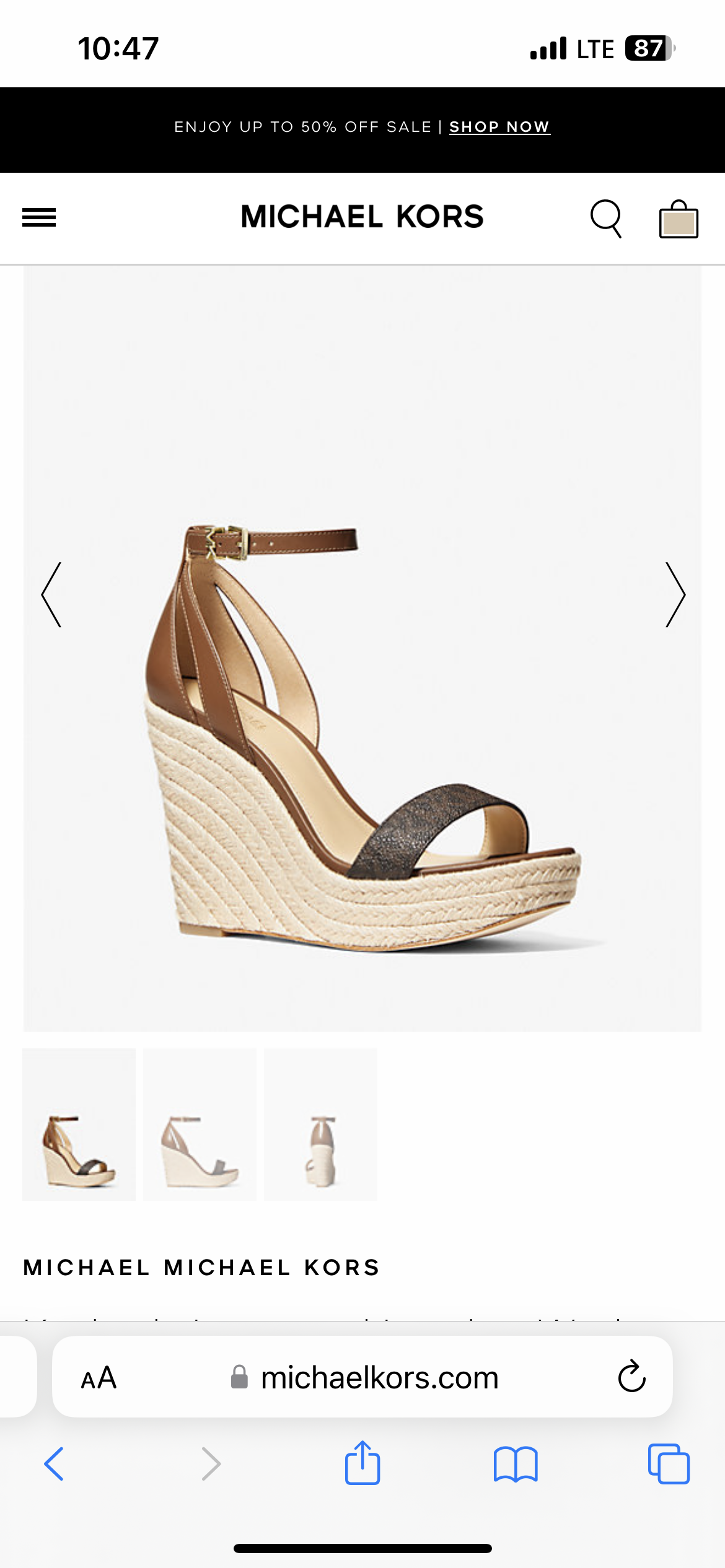View open Safari tabs
Viewport: 725px width, 1568px height.
669,1464
